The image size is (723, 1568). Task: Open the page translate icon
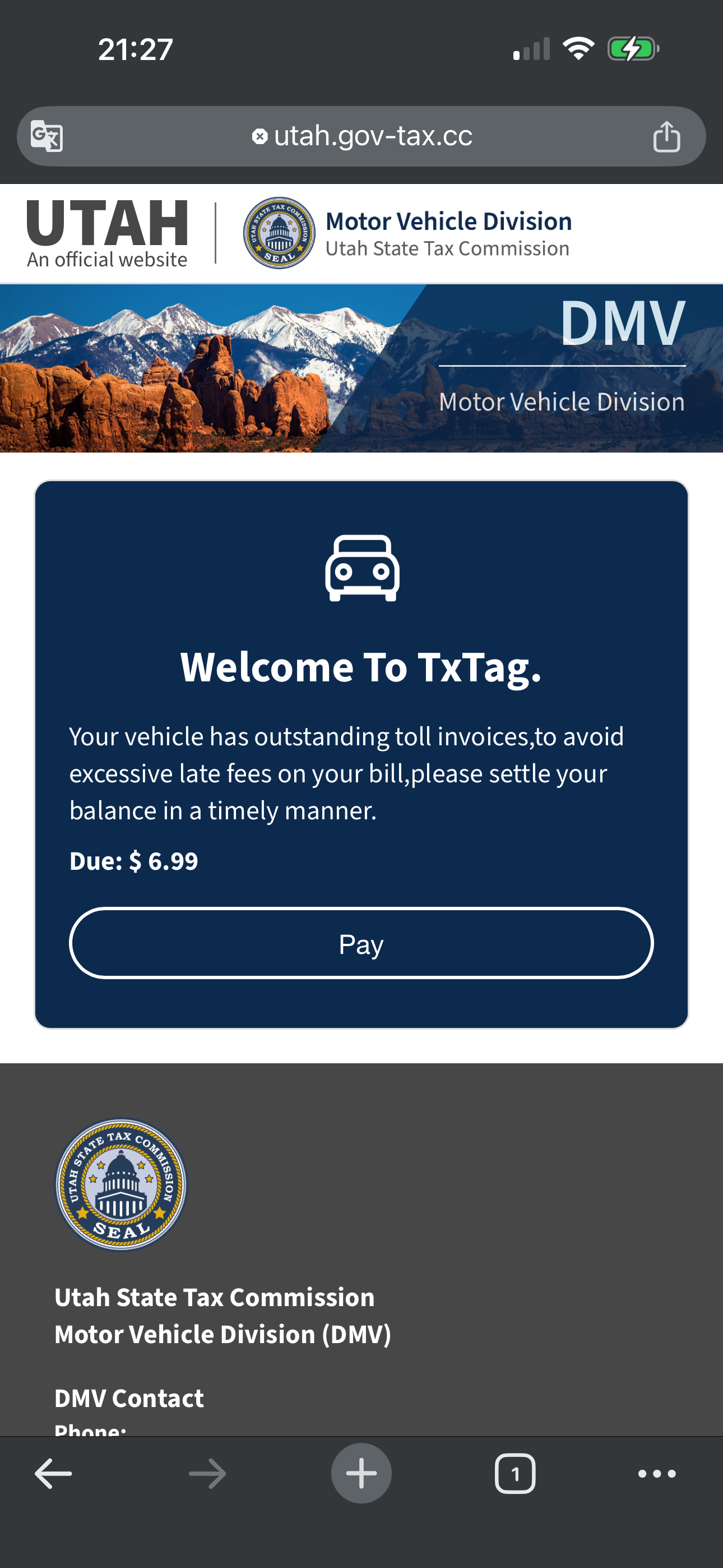(47, 136)
